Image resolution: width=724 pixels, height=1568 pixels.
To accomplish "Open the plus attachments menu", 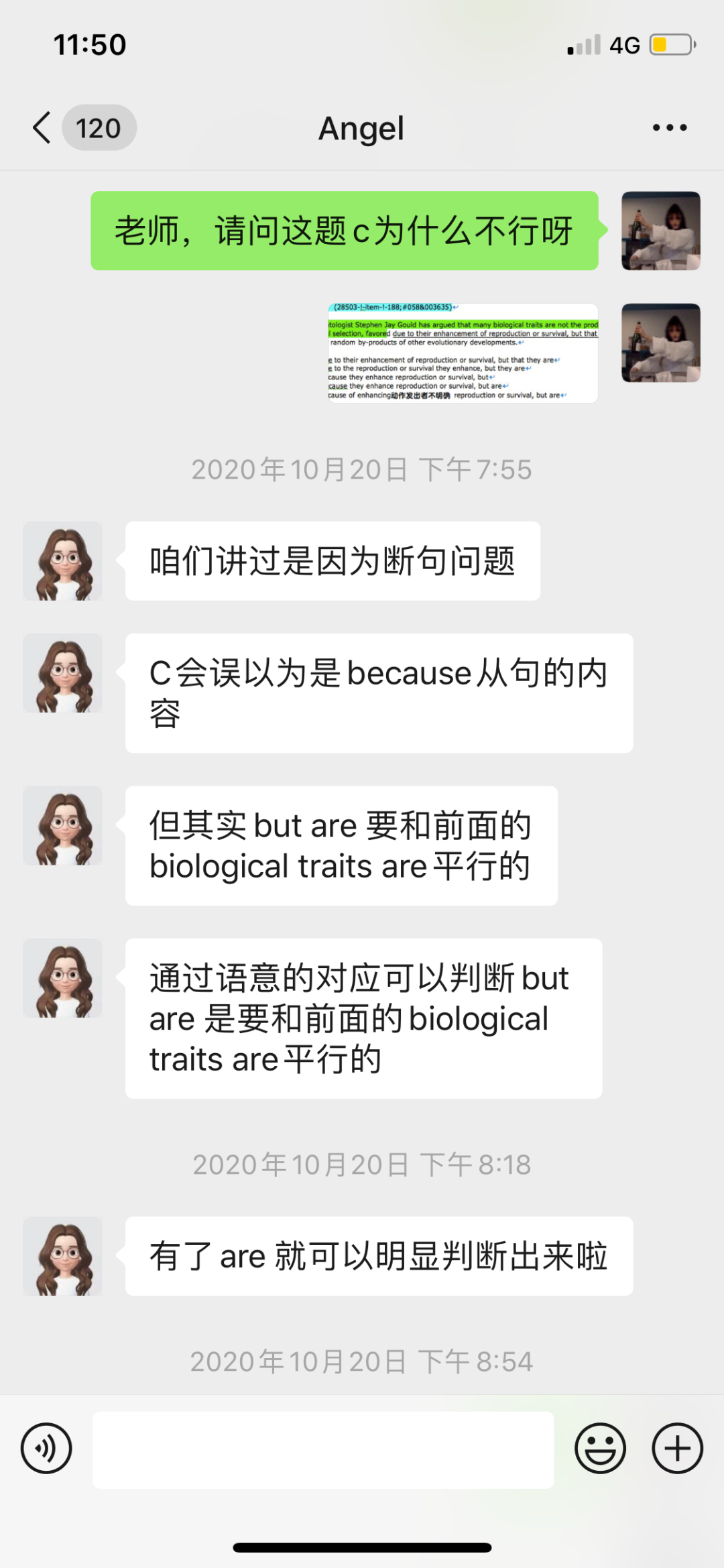I will click(677, 1448).
